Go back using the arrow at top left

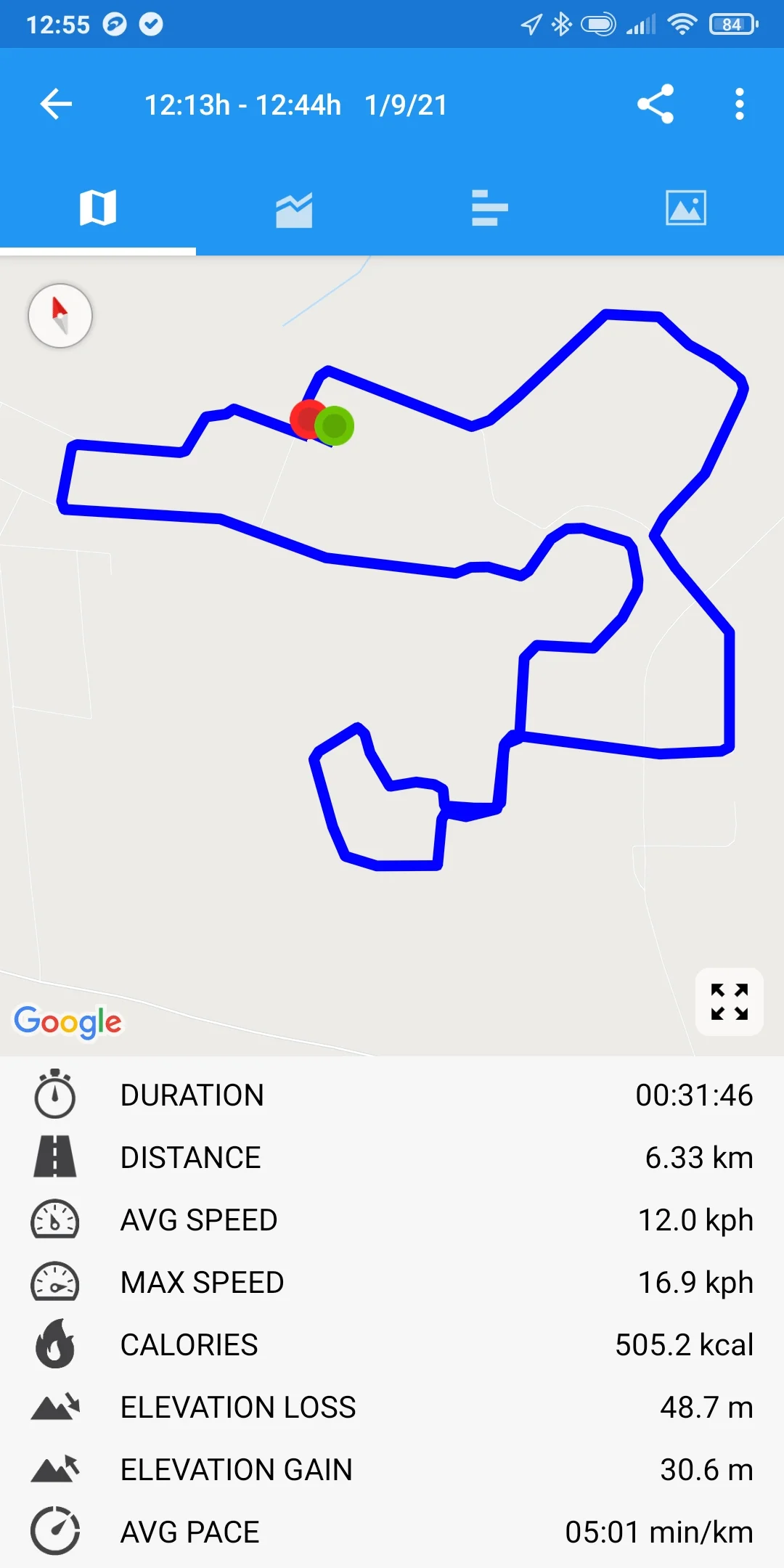pyautogui.click(x=55, y=105)
